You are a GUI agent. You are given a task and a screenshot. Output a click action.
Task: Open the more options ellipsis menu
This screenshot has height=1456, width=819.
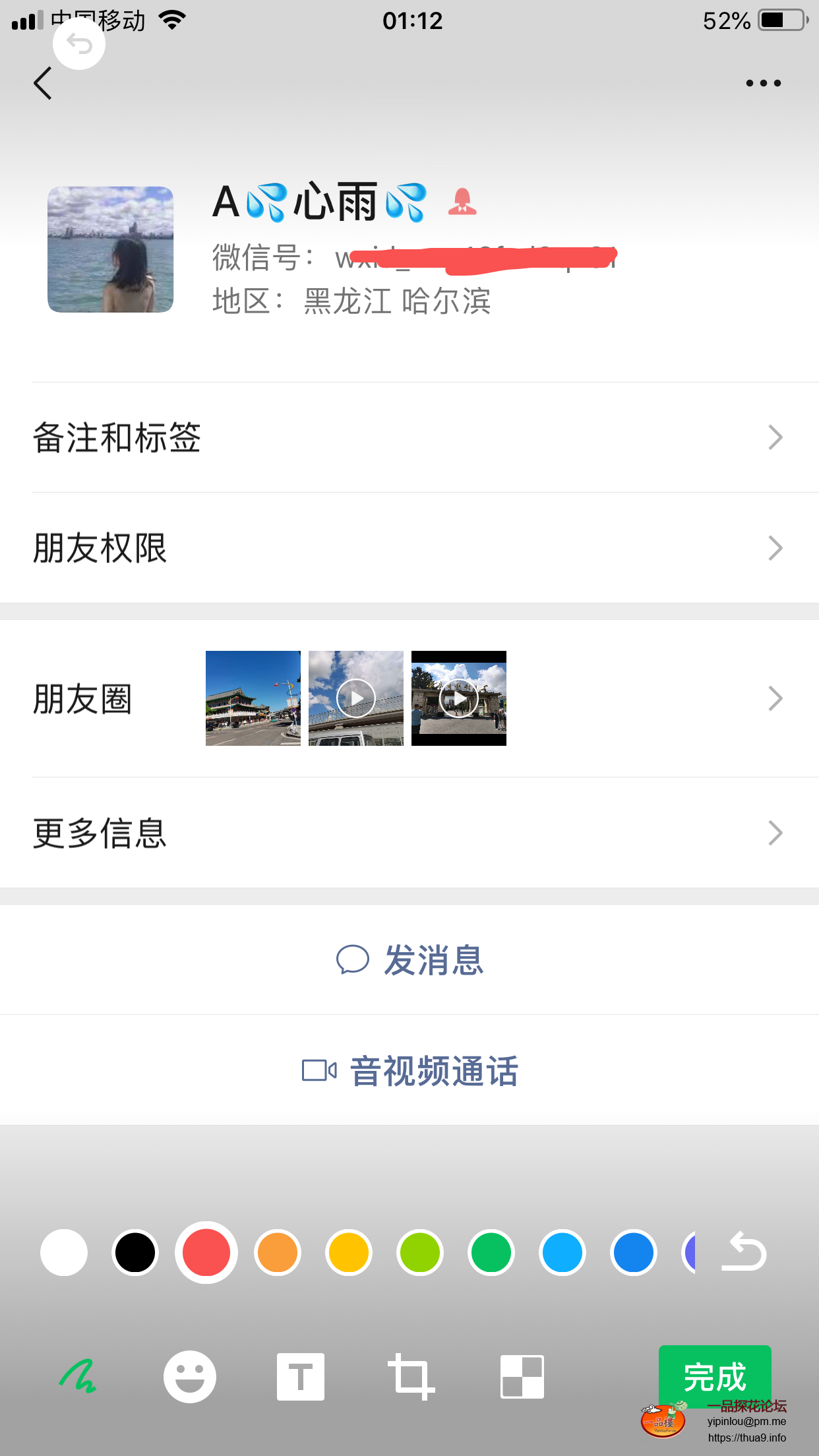point(762,82)
